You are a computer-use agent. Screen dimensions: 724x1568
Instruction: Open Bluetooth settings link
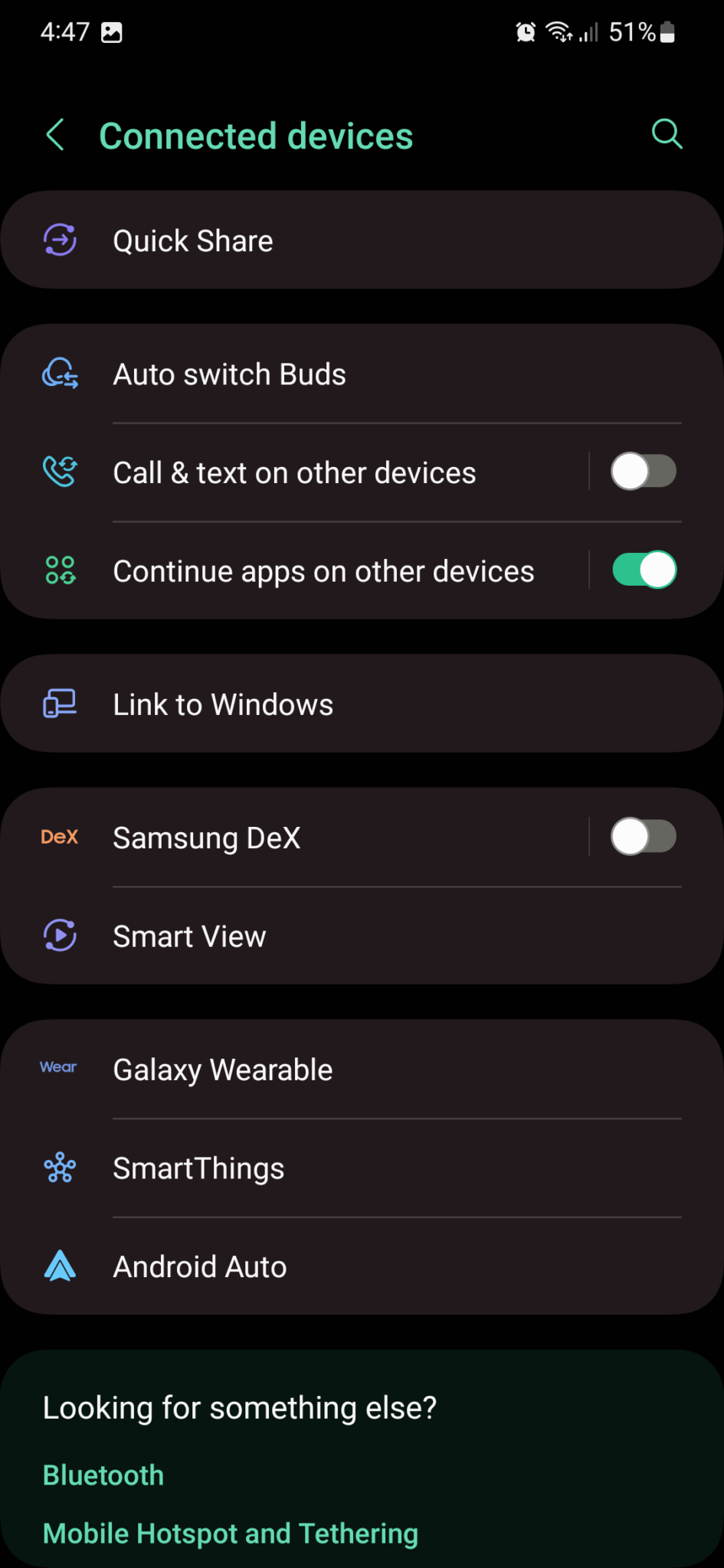pyautogui.click(x=103, y=1475)
